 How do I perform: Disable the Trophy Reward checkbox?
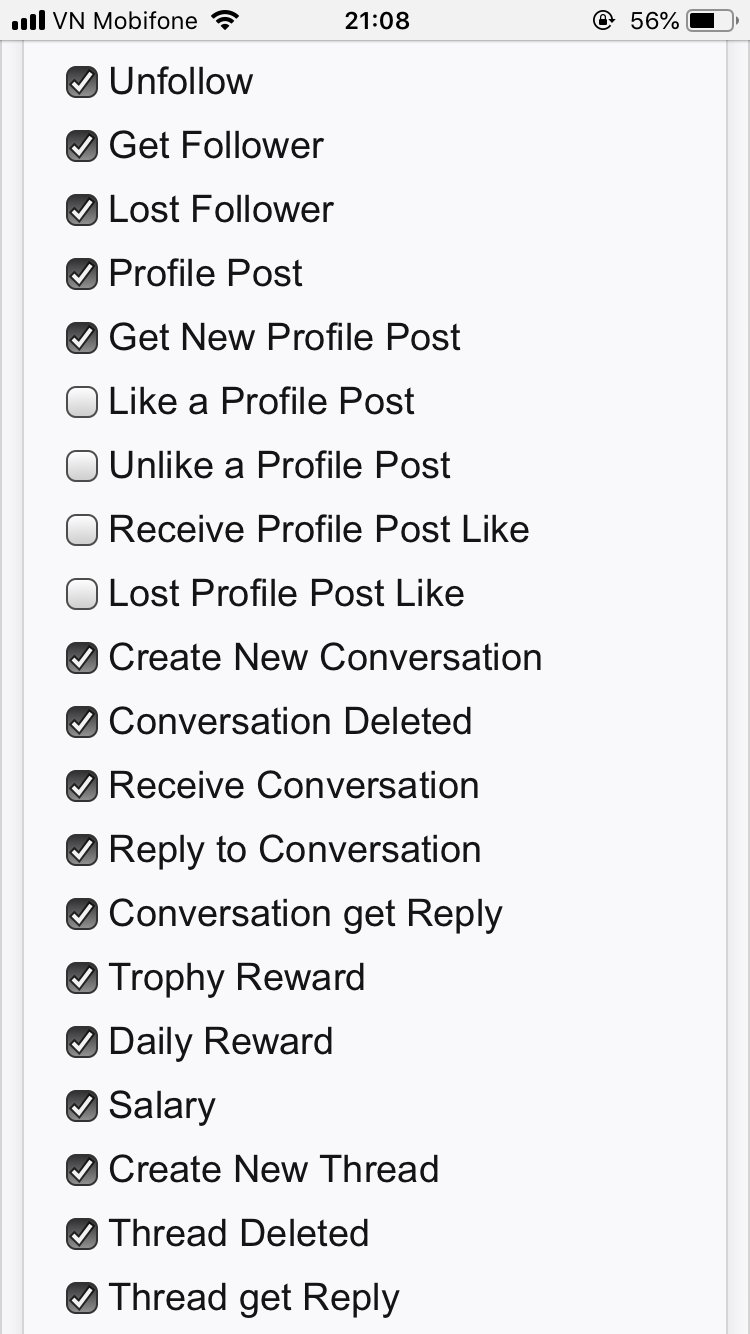click(x=82, y=978)
